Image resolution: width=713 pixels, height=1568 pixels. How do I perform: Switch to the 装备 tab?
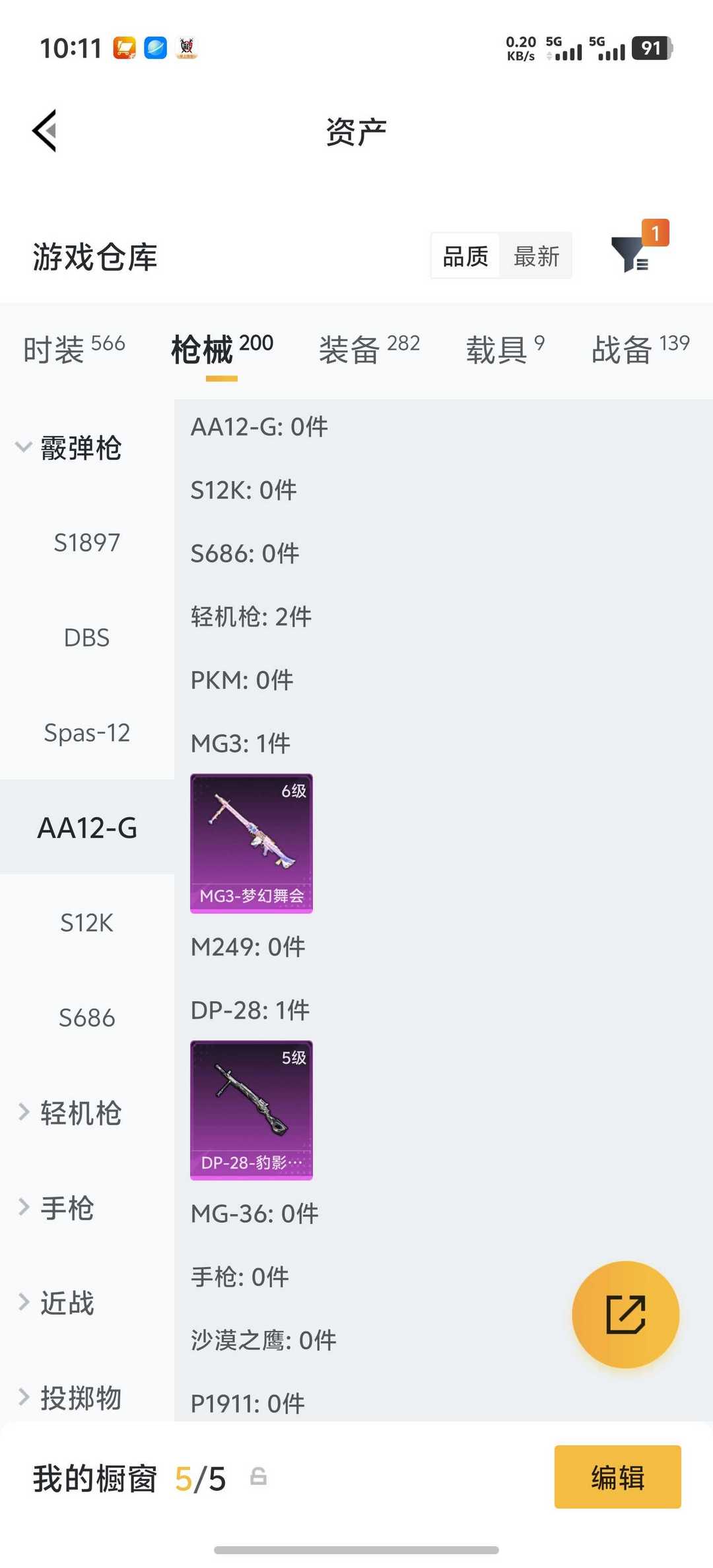[x=368, y=348]
